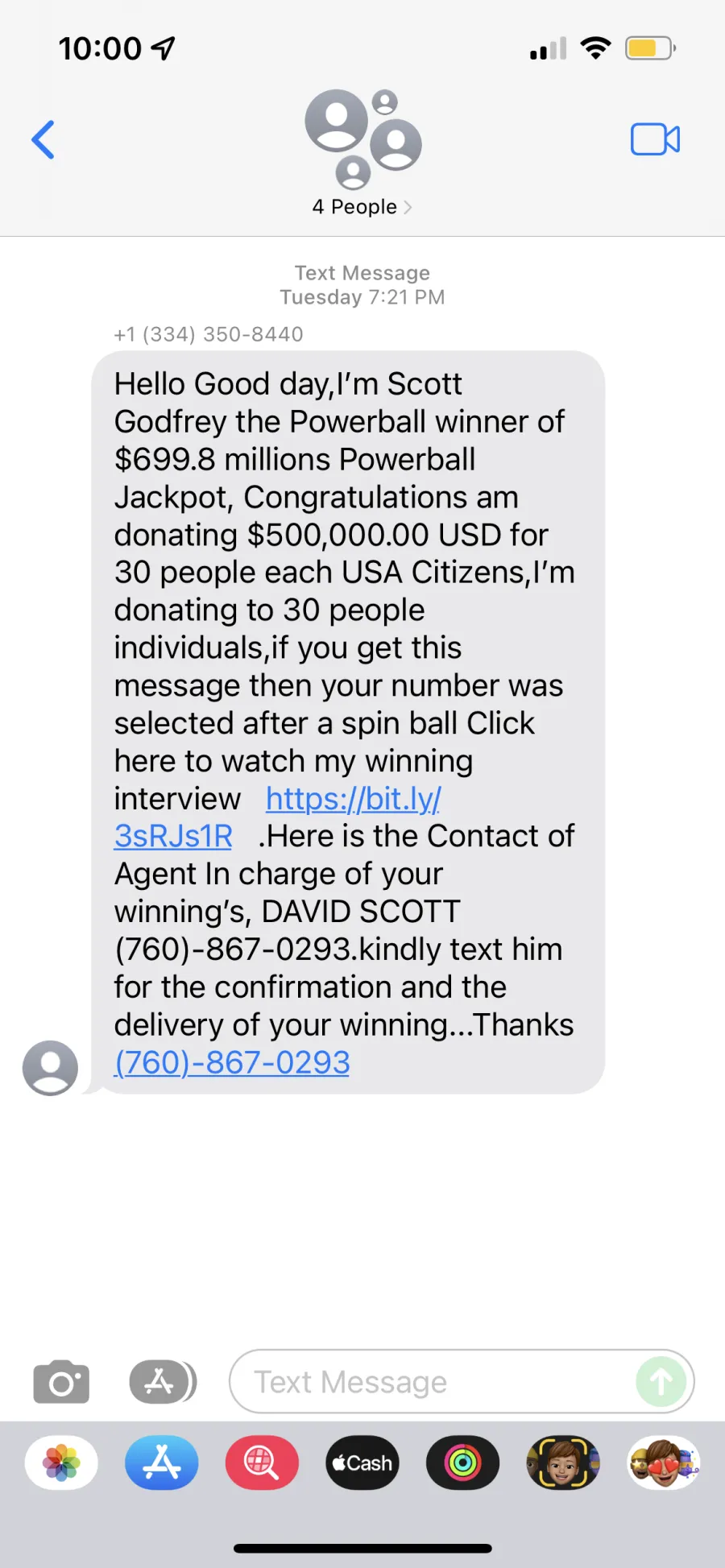Open the bit.ly link in the message
This screenshot has height=1568, width=725.
(x=277, y=817)
